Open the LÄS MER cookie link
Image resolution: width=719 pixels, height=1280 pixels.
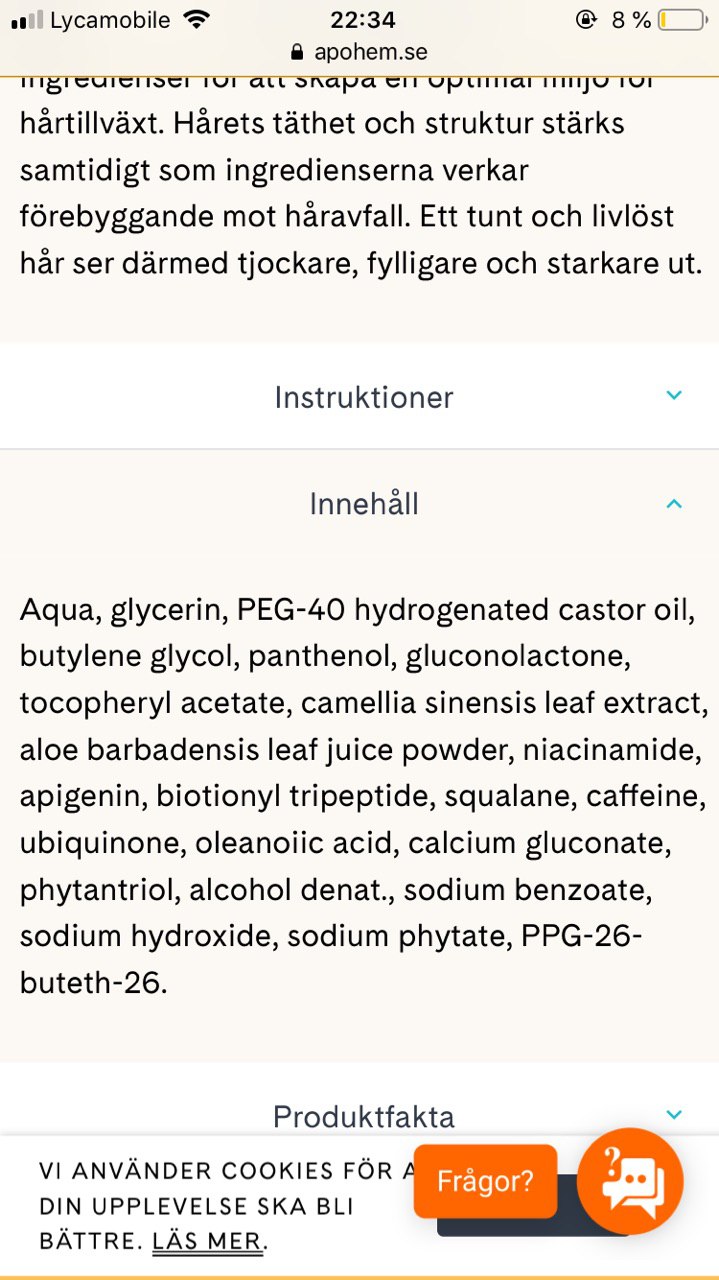pyautogui.click(x=207, y=1242)
